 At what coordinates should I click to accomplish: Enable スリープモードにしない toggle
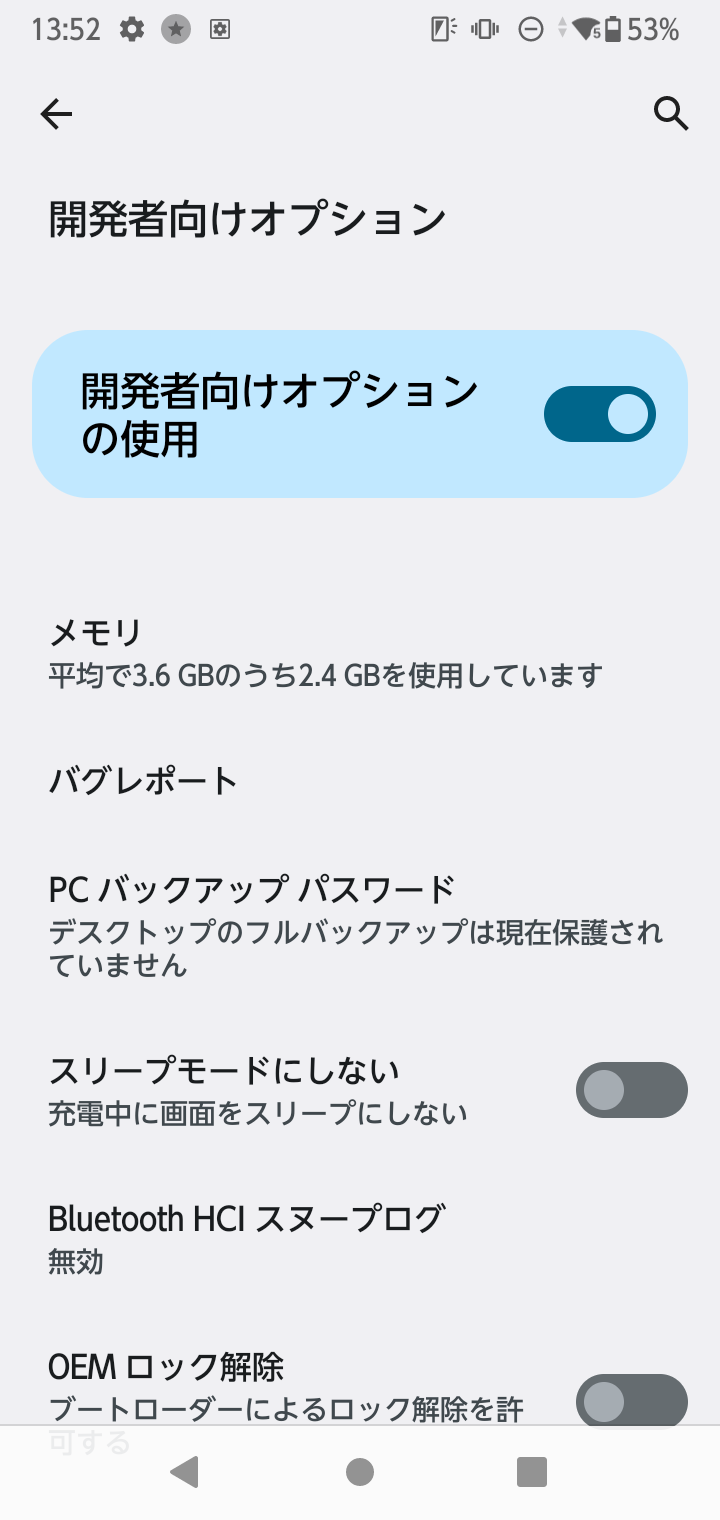pos(632,1090)
